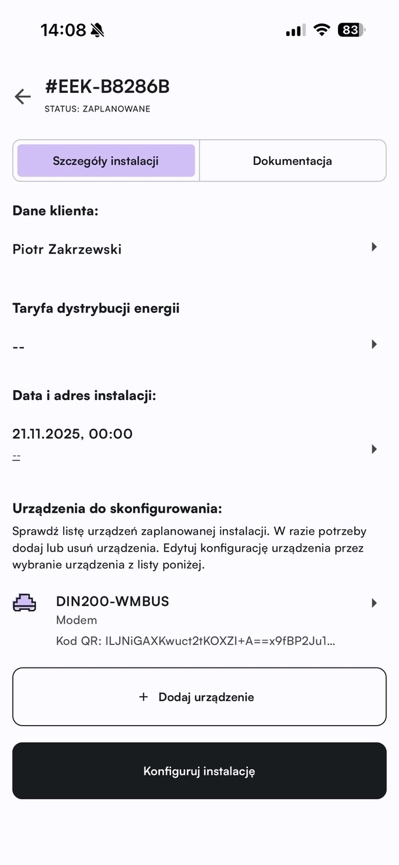Tap Konfiguruj instalację
Image resolution: width=399 pixels, height=865 pixels.
[x=199, y=771]
